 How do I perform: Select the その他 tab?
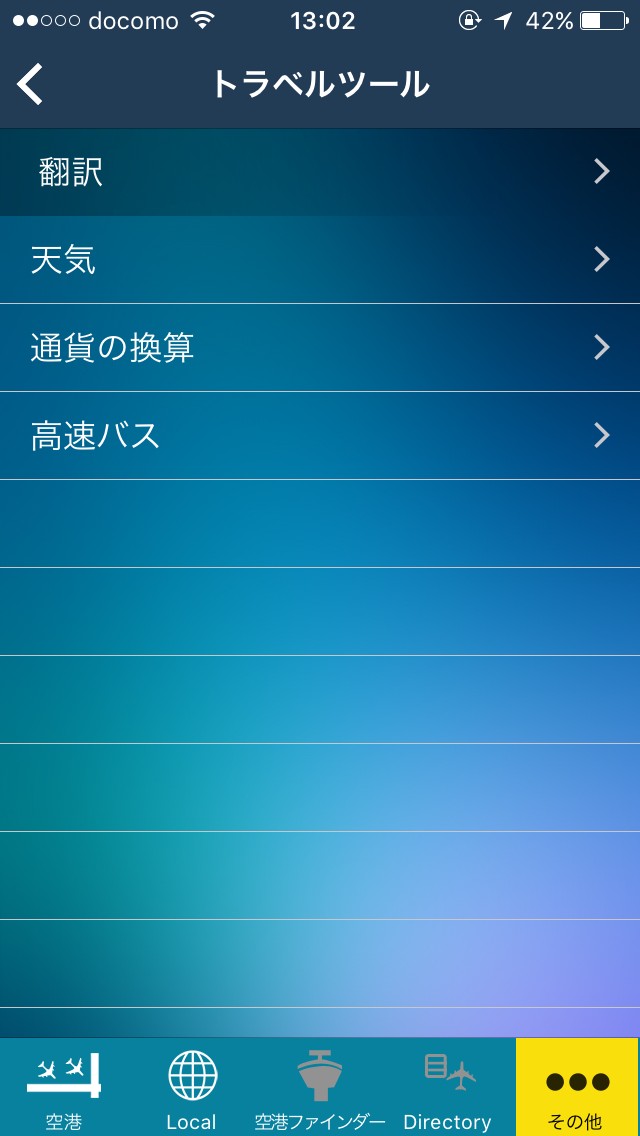577,1088
